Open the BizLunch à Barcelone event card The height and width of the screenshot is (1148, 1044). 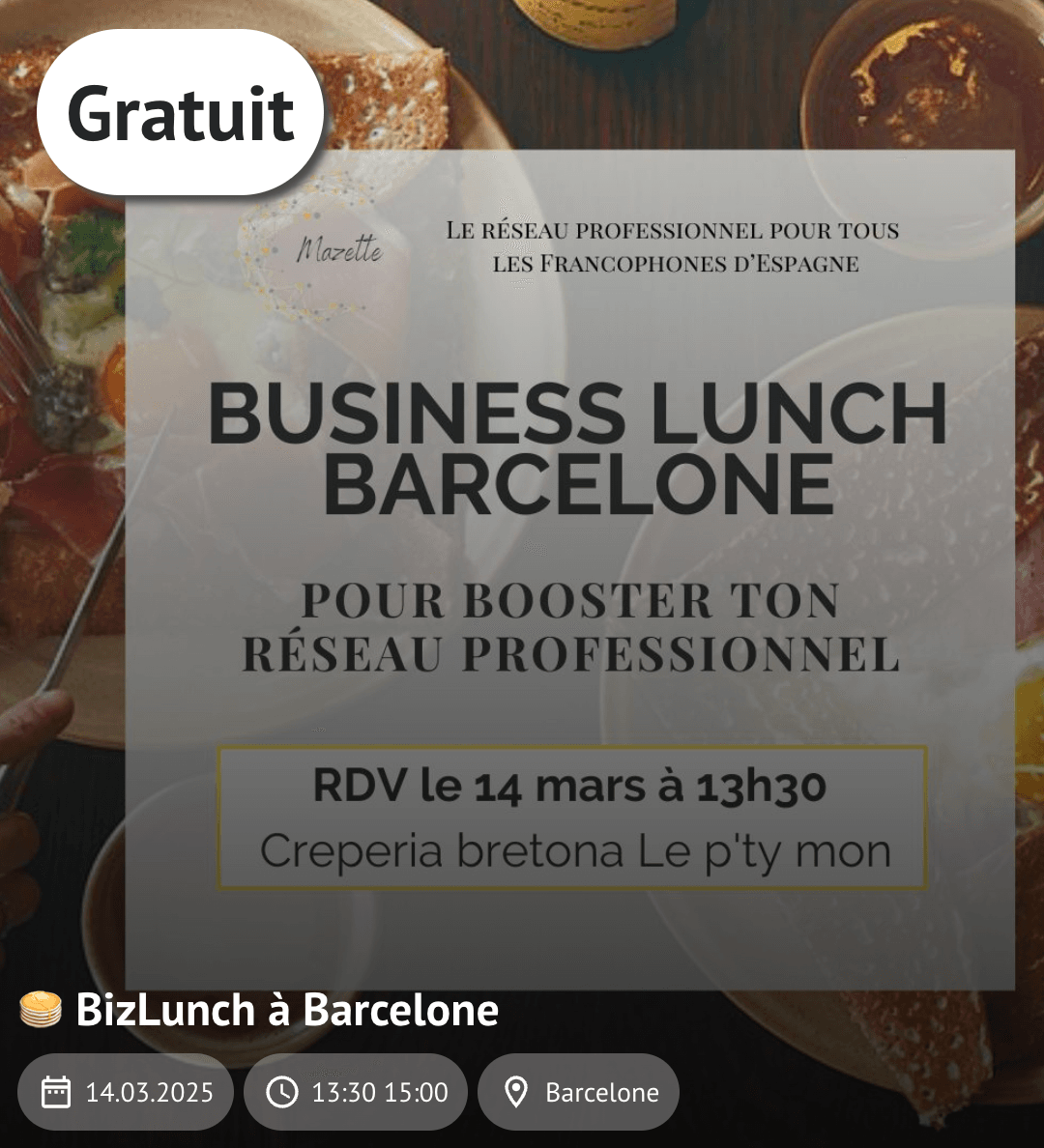tap(287, 1010)
